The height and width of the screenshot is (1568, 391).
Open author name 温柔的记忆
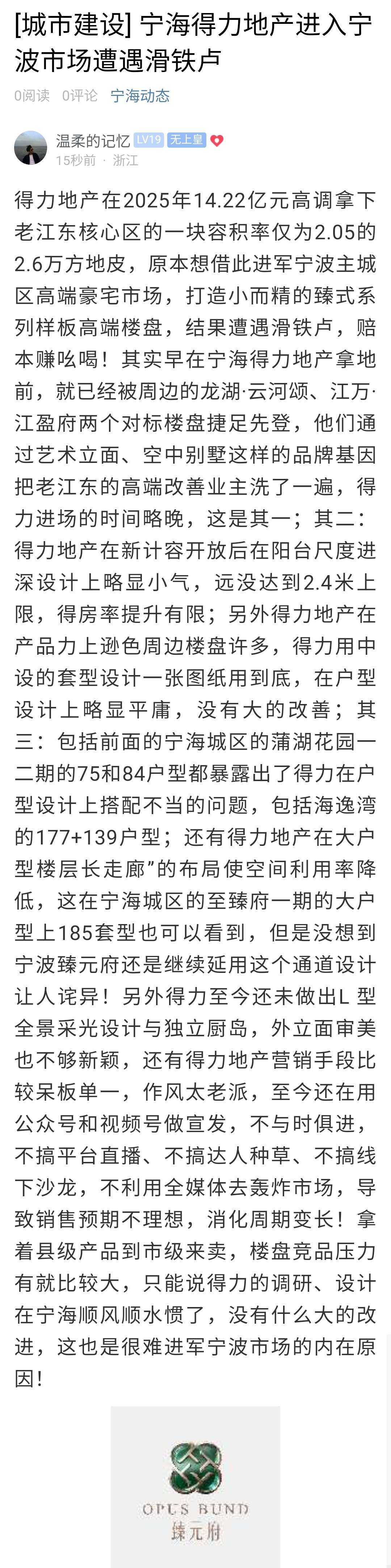(x=93, y=140)
